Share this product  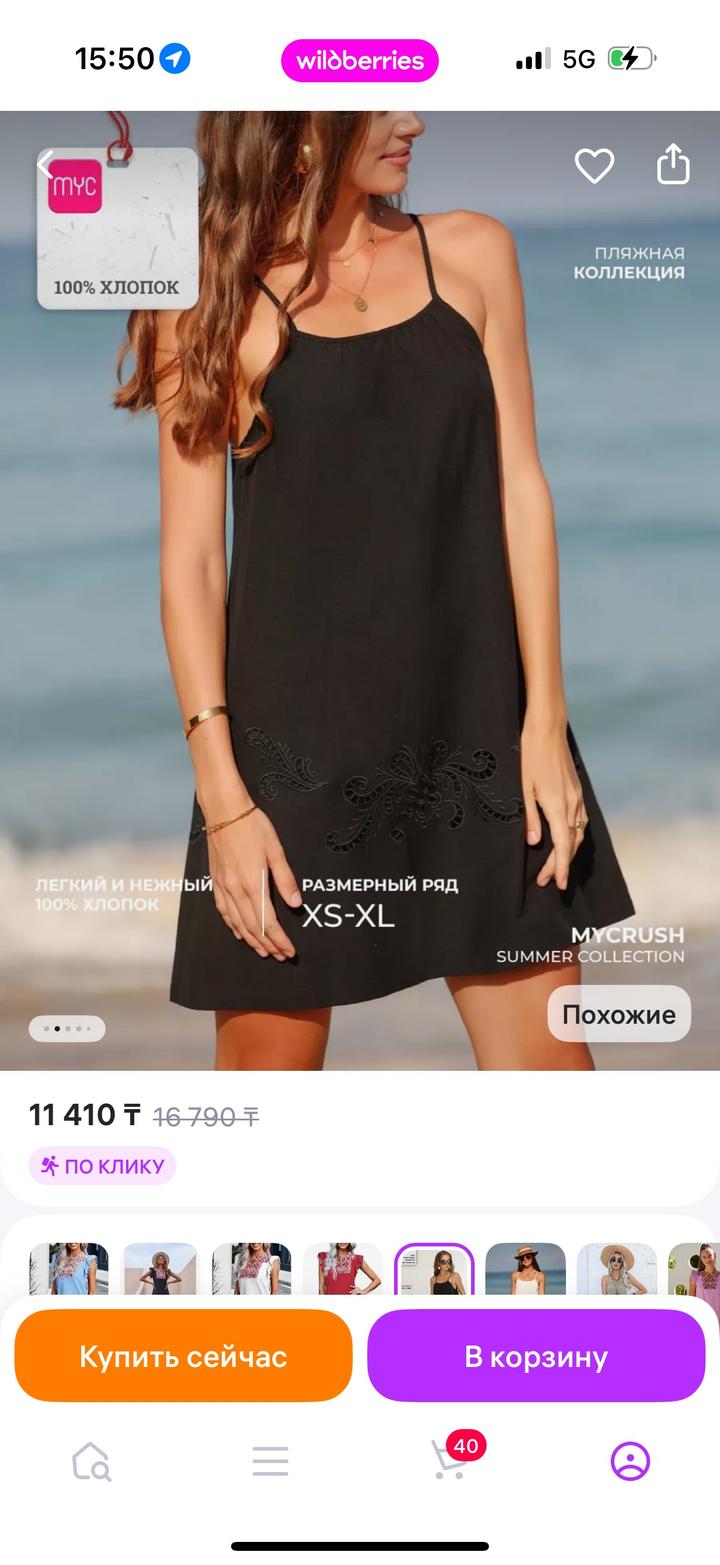tap(673, 165)
